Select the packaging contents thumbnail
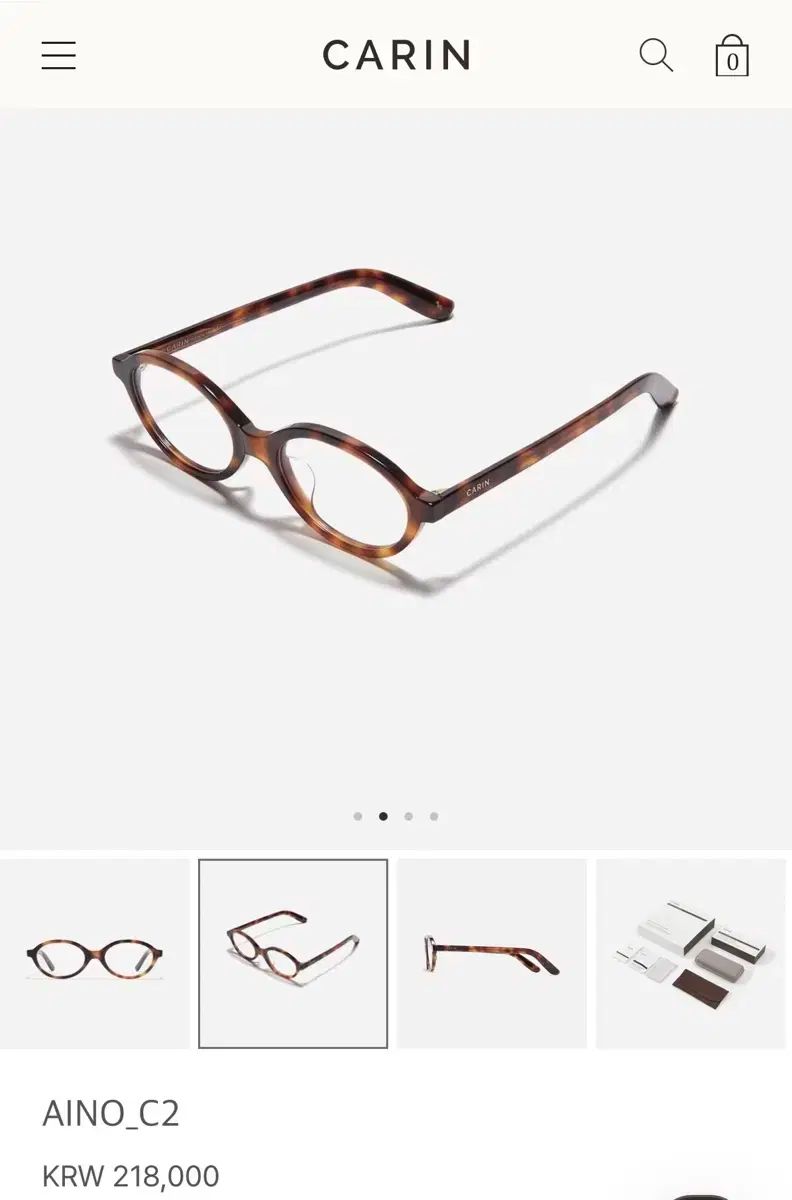This screenshot has width=792, height=1200. [691, 954]
